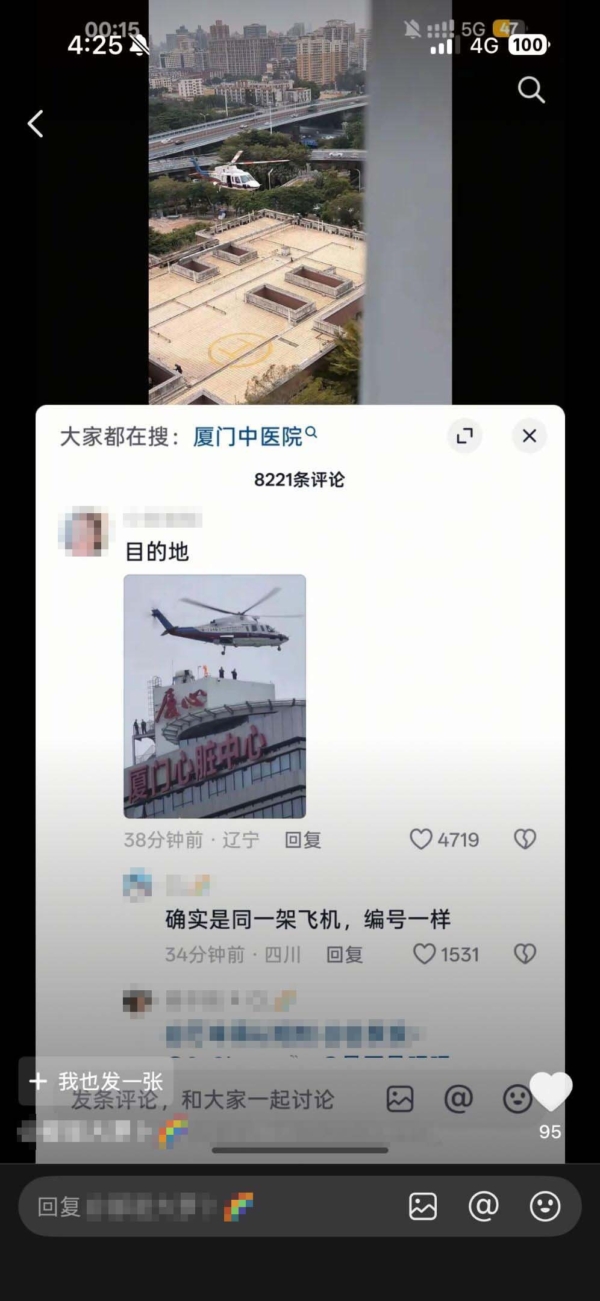Like the 目的地 comment with 4719 likes
The width and height of the screenshot is (600, 1301).
point(422,840)
